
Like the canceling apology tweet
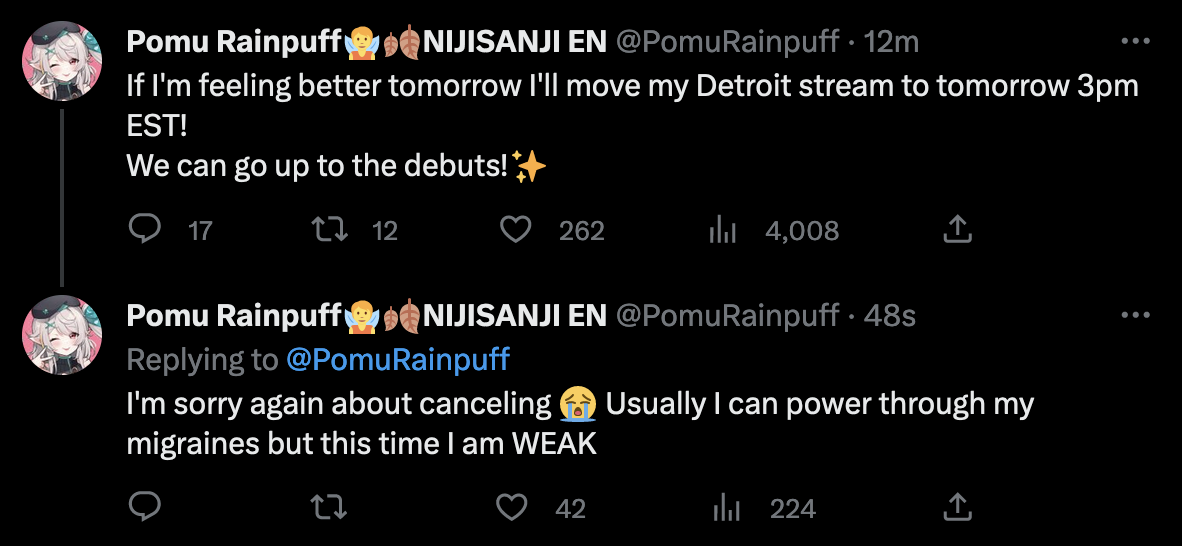pyautogui.click(x=513, y=508)
